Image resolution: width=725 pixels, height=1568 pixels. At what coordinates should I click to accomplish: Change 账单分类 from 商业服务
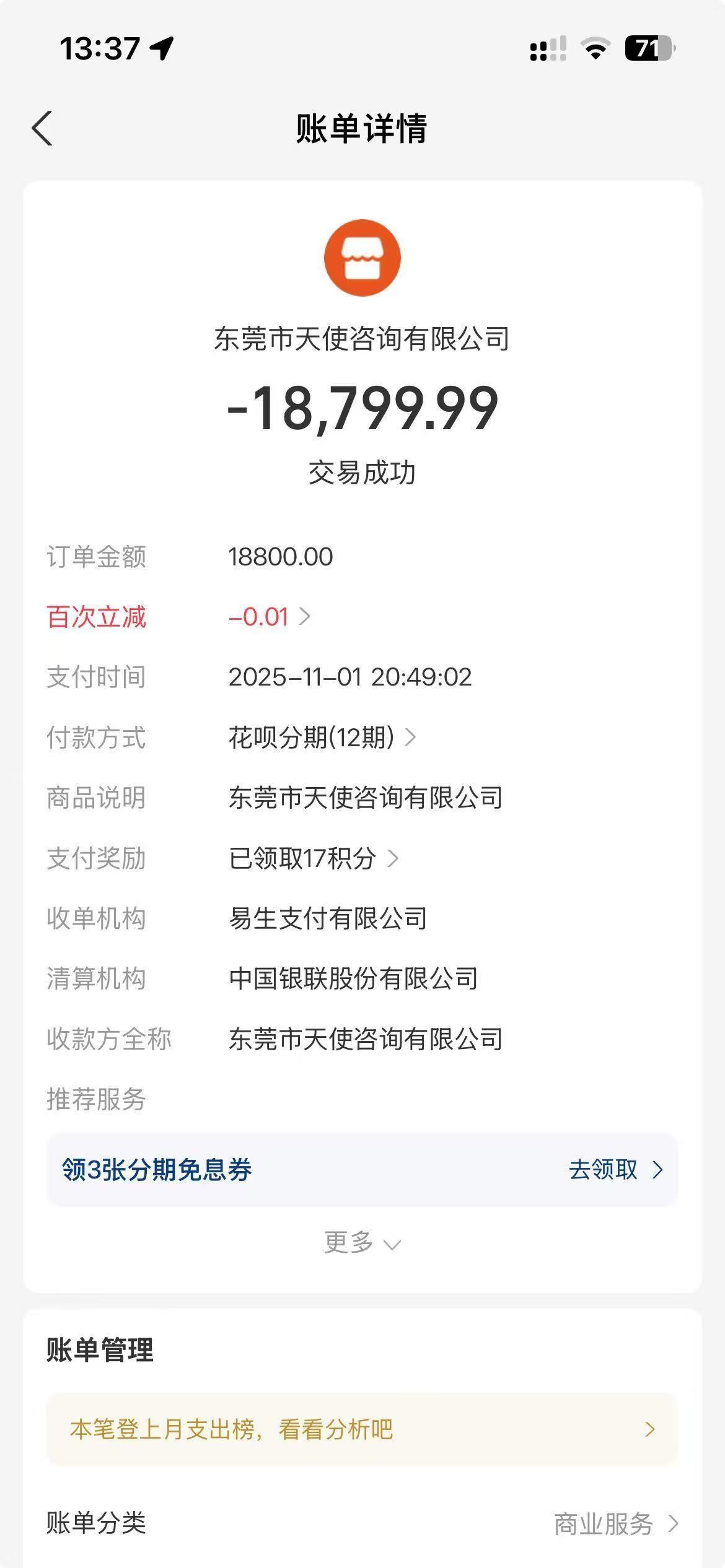tap(615, 1523)
